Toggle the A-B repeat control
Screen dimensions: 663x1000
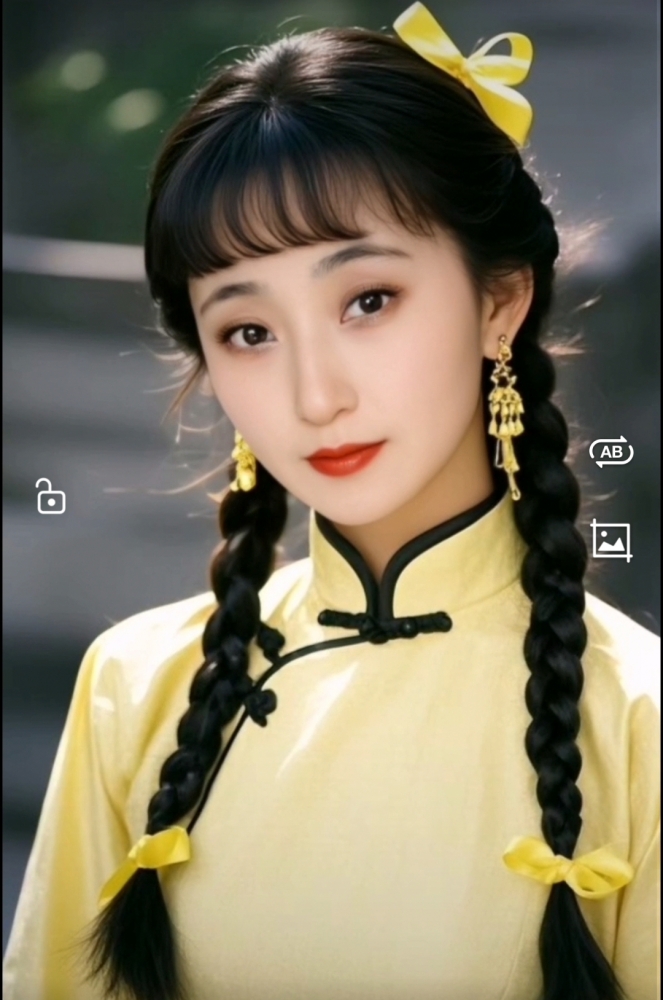click(x=611, y=452)
